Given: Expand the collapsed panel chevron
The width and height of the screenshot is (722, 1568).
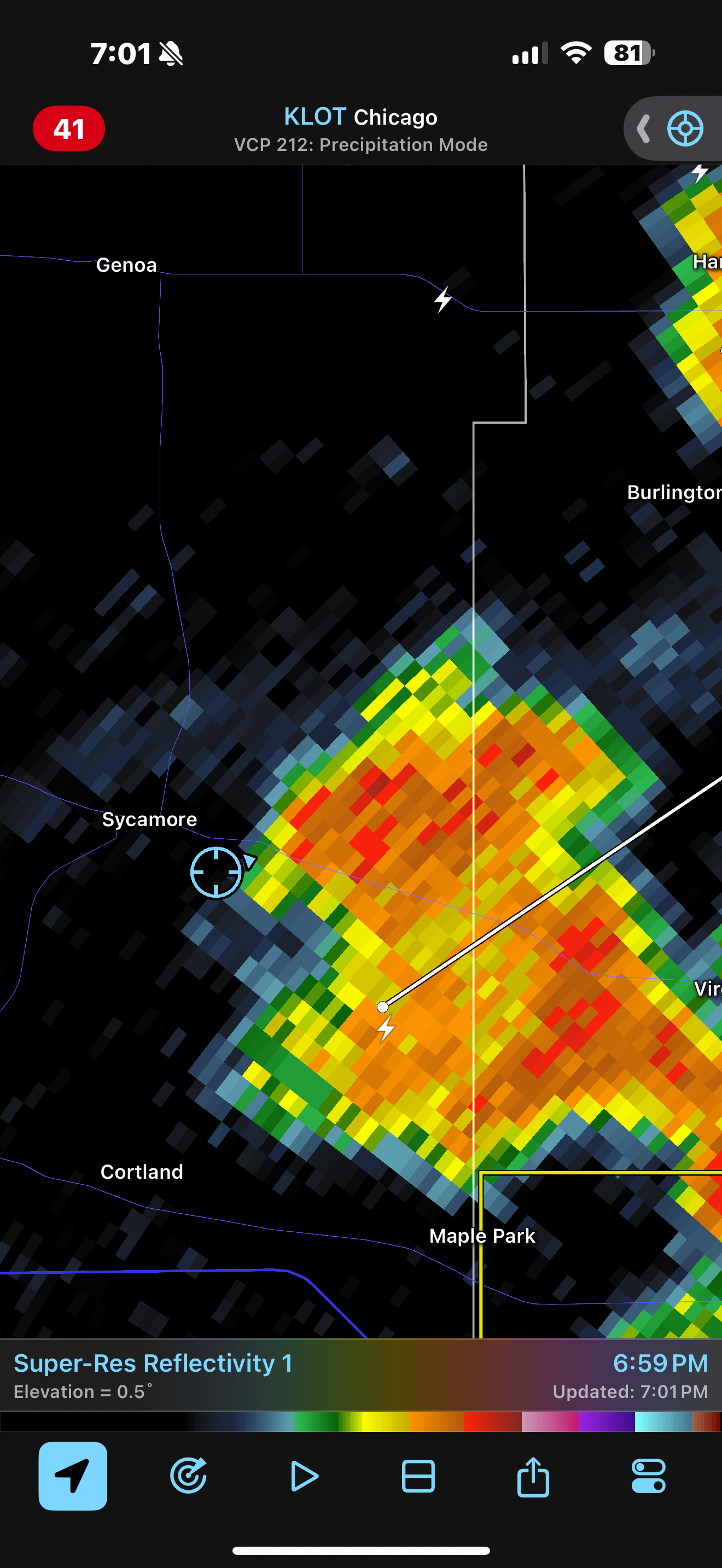Looking at the screenshot, I should [x=643, y=128].
